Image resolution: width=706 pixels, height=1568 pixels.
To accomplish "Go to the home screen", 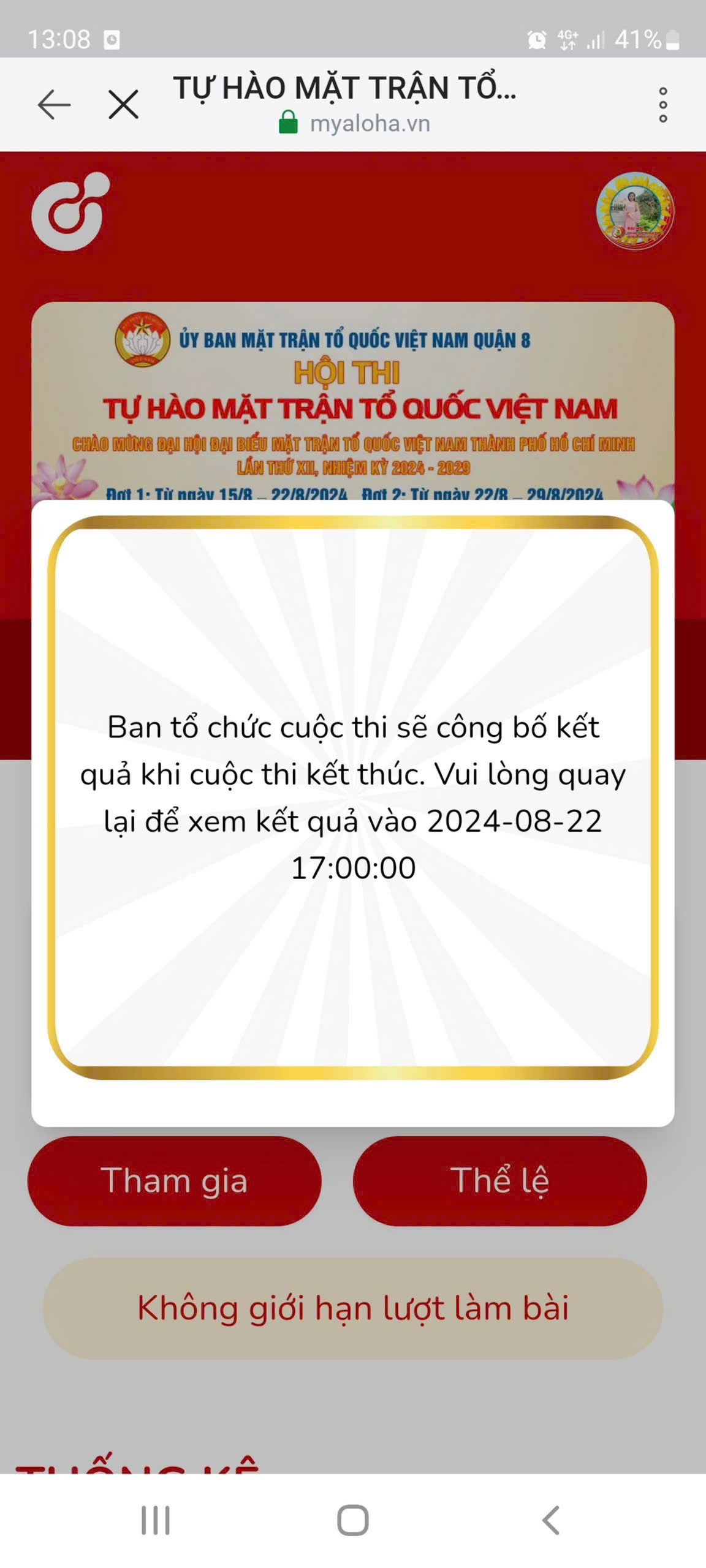I will pyautogui.click(x=353, y=1520).
